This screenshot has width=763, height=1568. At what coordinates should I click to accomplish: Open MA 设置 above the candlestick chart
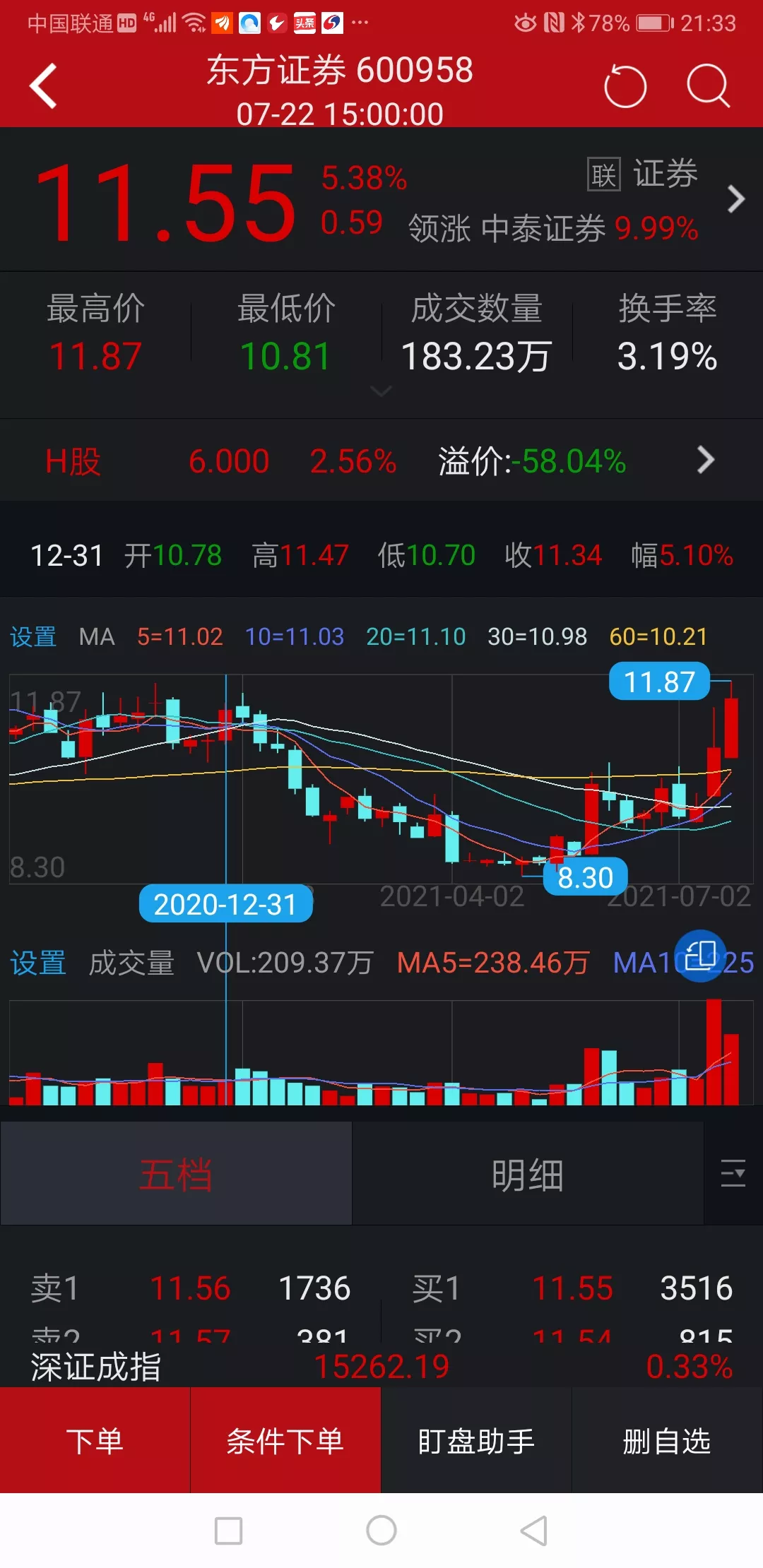pos(33,636)
